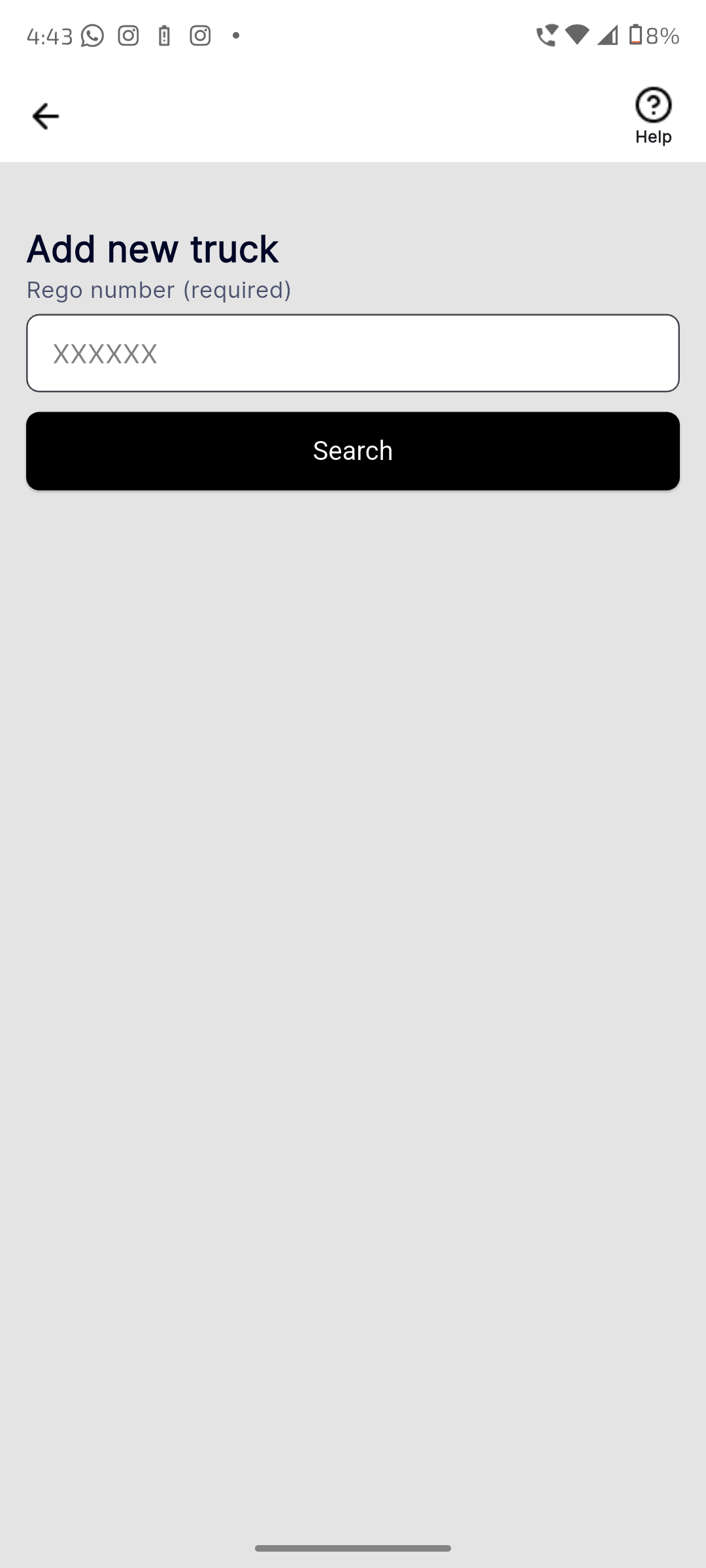
Task: Open the Help option
Action: tap(653, 116)
